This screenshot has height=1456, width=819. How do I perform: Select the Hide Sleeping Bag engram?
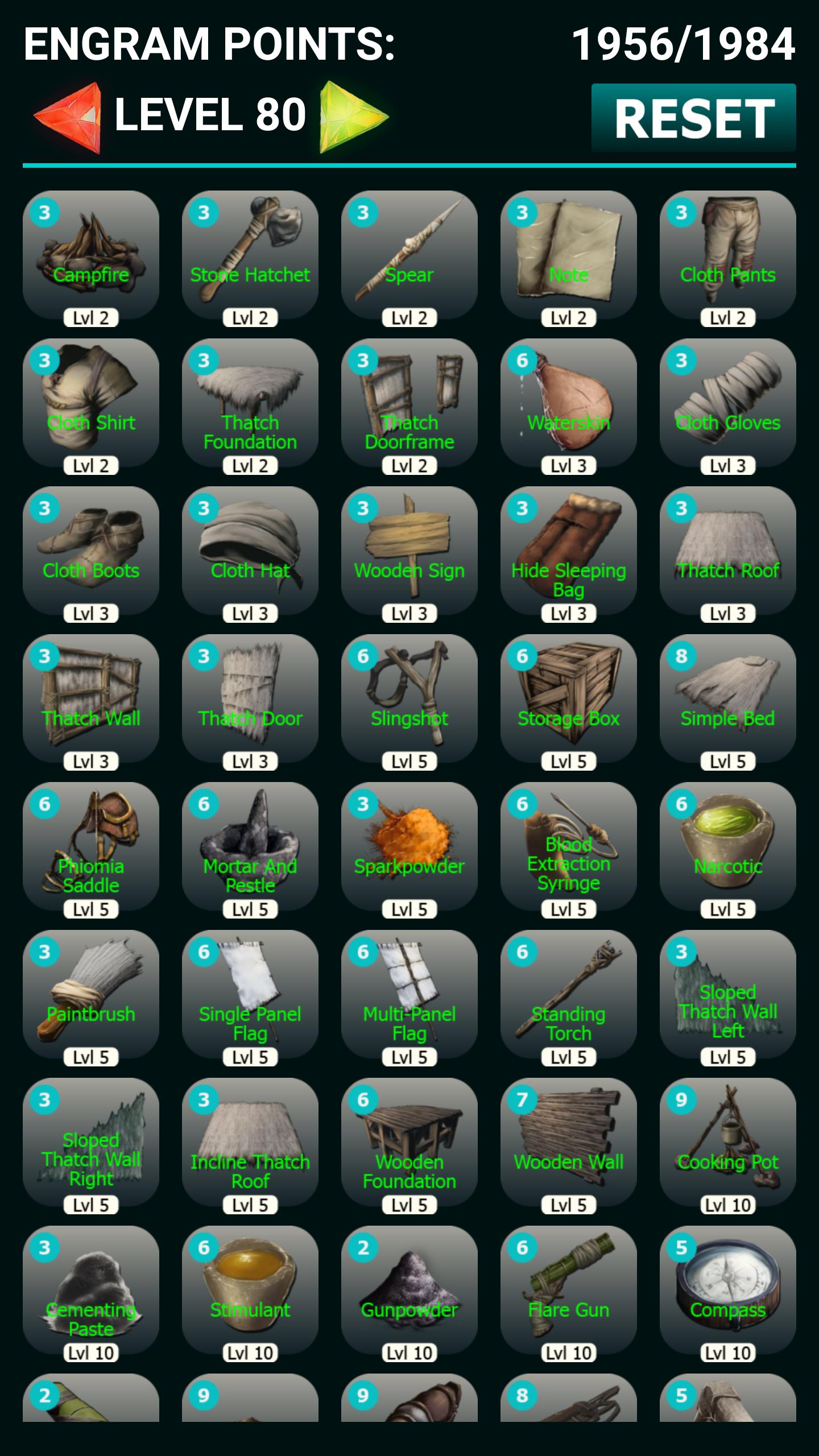[569, 555]
